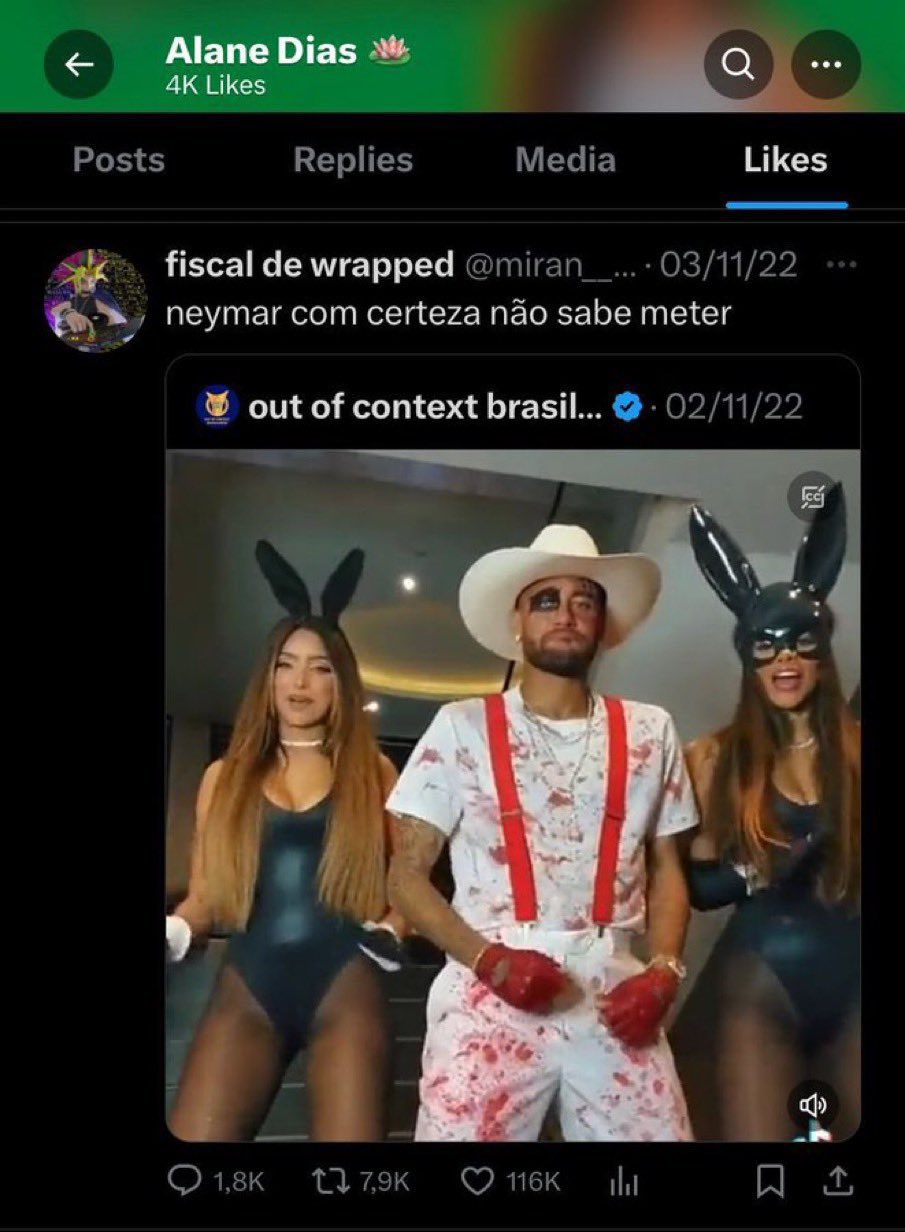Search within Alane Dias profile
This screenshot has width=905, height=1232.
pyautogui.click(x=738, y=65)
